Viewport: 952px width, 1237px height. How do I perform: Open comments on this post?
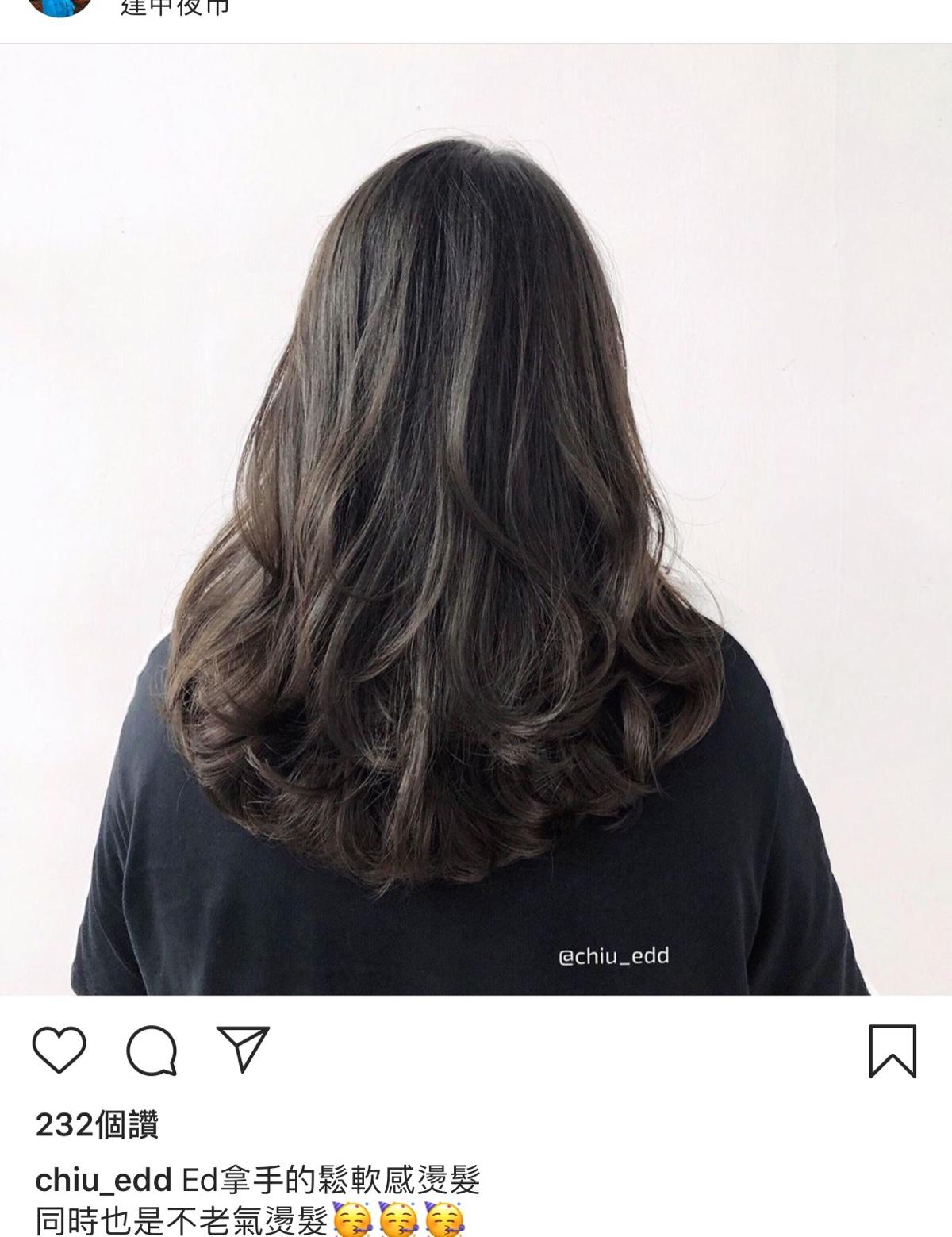[x=152, y=1050]
